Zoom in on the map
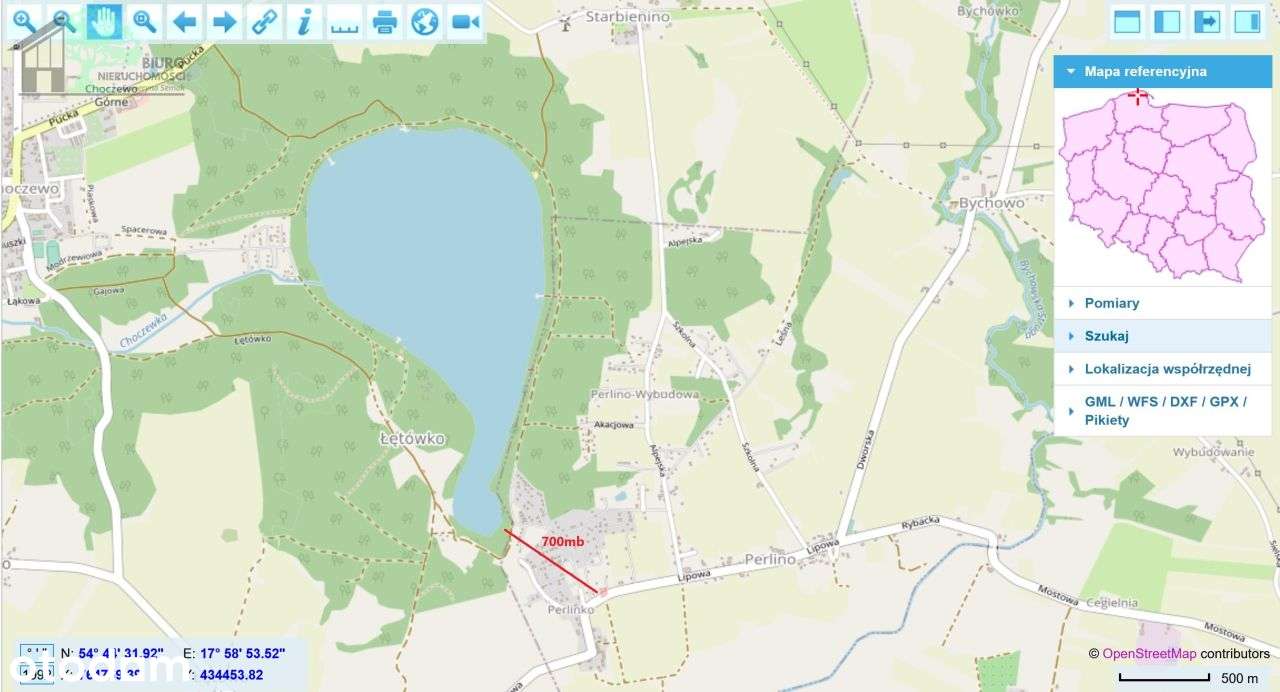Viewport: 1280px width, 692px height. point(24,21)
